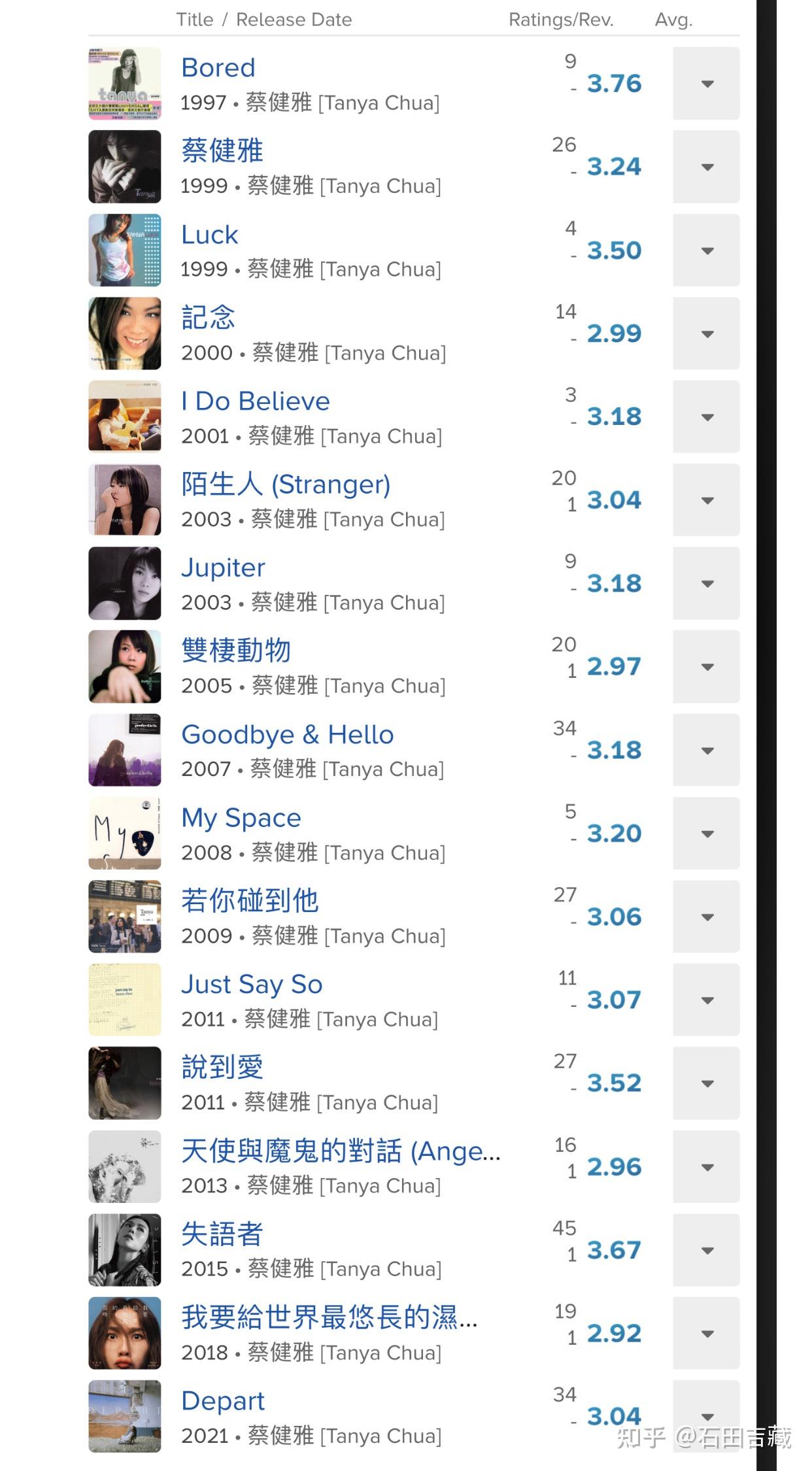
Task: Open the Depart album page
Action: pyautogui.click(x=223, y=1400)
